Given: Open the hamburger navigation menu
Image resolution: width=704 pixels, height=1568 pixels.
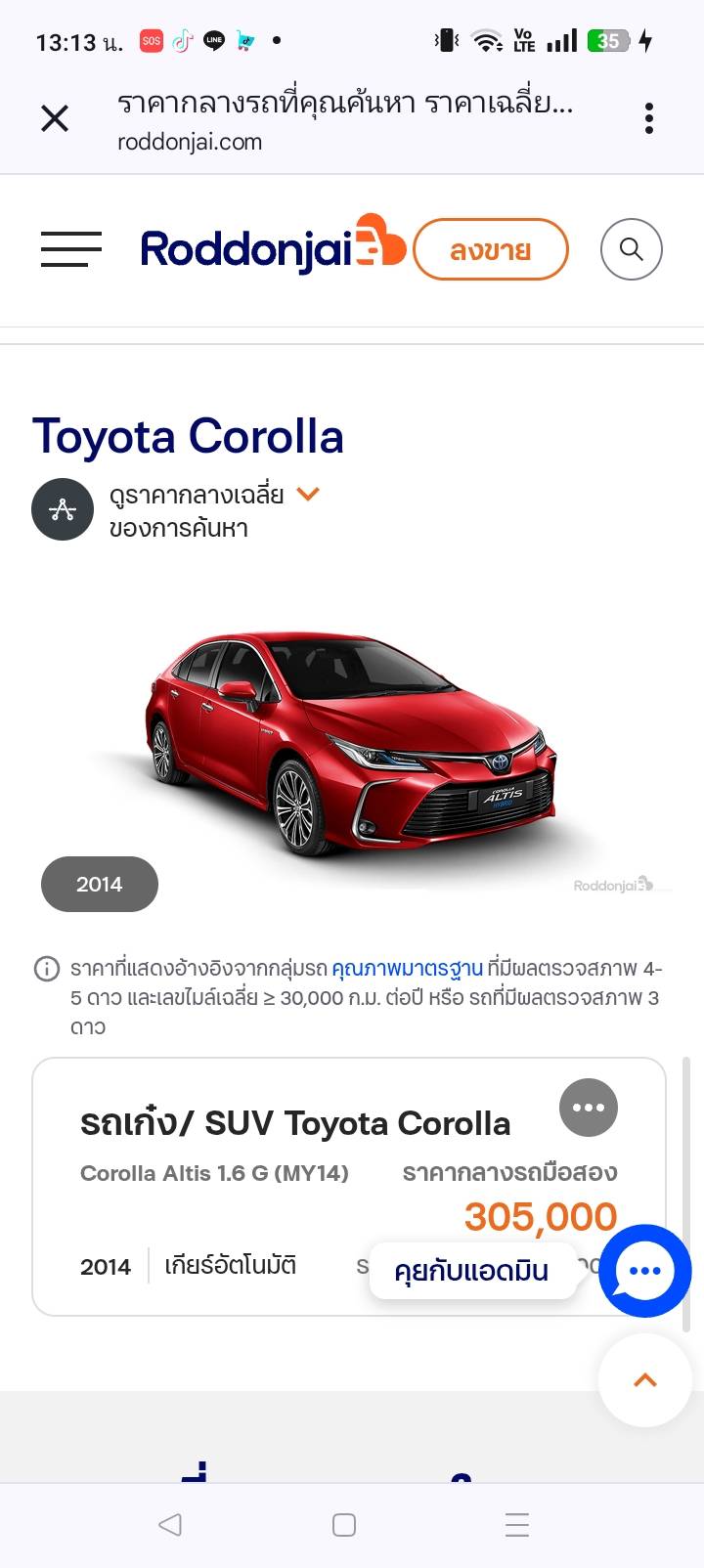Looking at the screenshot, I should (71, 249).
